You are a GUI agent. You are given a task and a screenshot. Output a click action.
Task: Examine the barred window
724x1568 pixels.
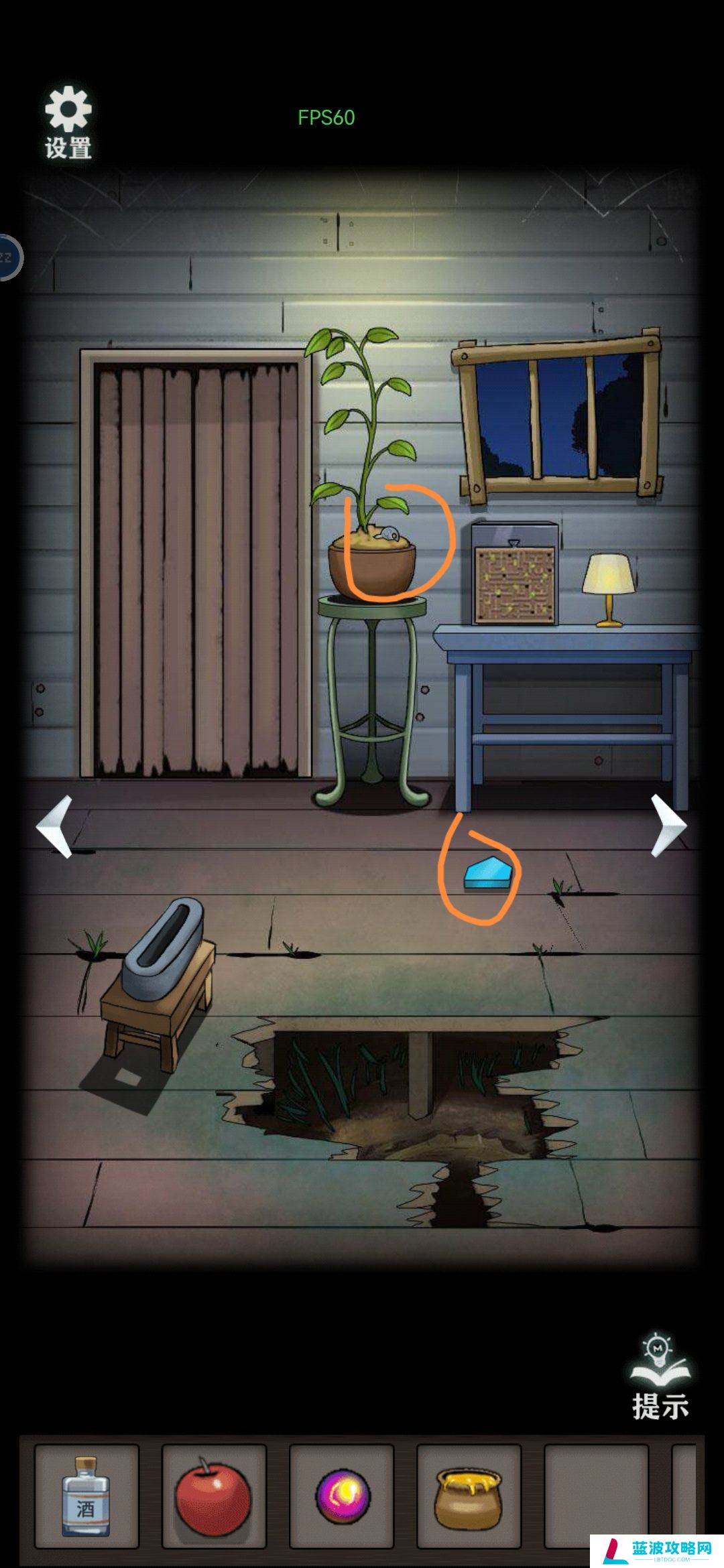pyautogui.click(x=556, y=417)
